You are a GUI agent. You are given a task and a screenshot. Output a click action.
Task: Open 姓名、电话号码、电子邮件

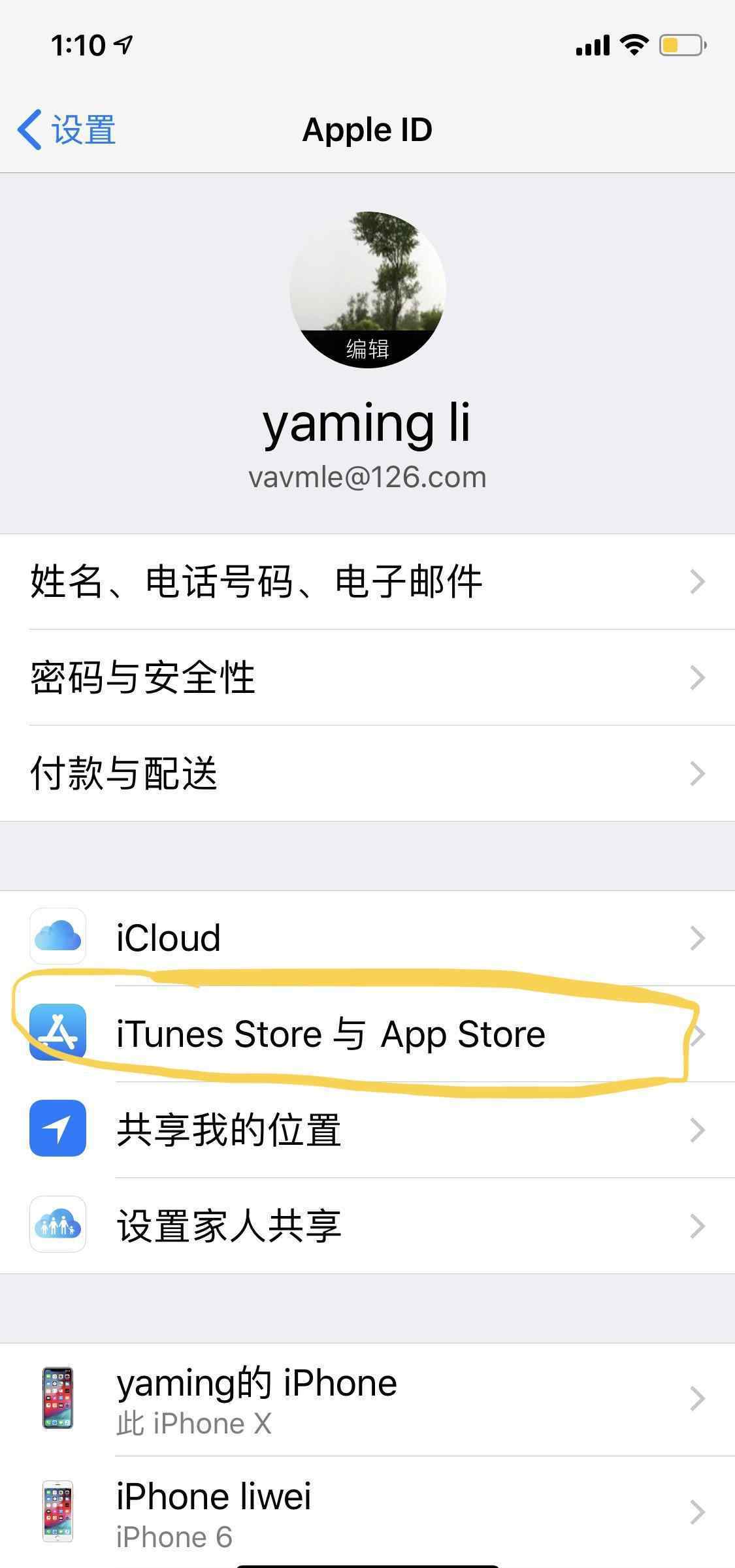[x=367, y=581]
